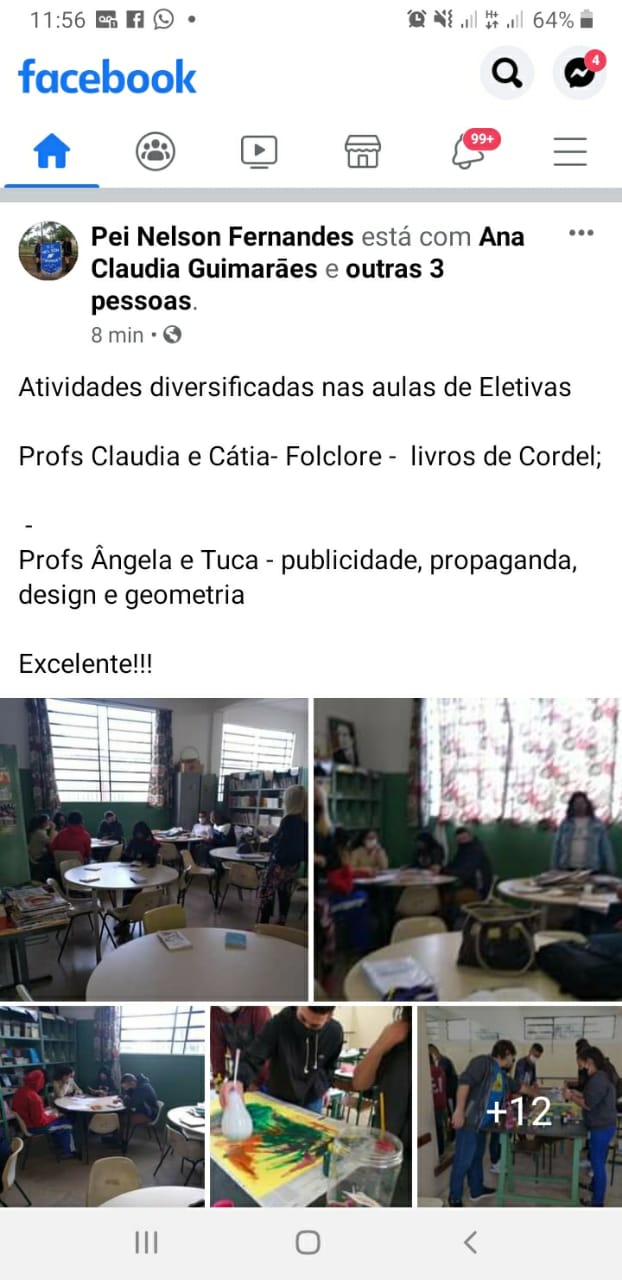
Task: Switch to the Watch video tab
Action: pyautogui.click(x=259, y=152)
